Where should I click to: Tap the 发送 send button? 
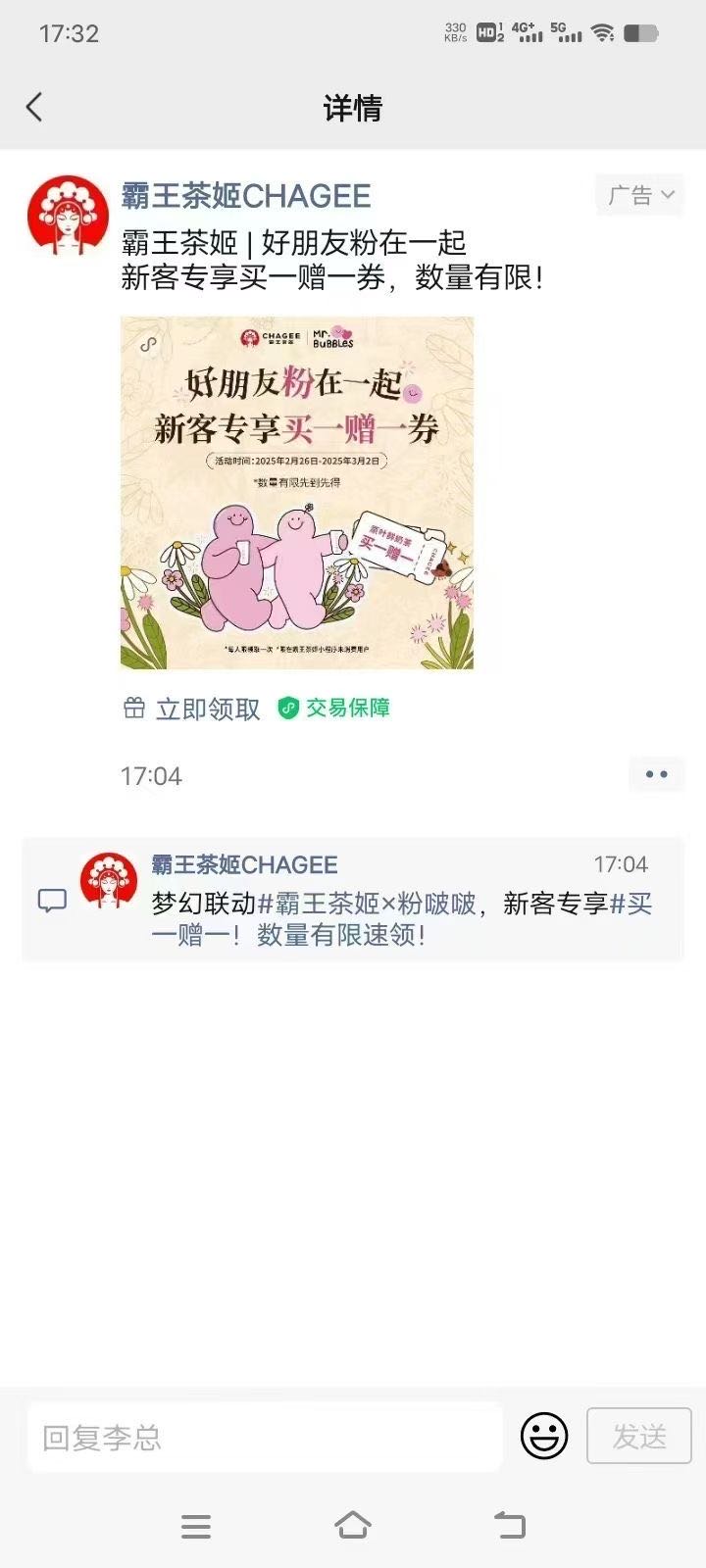[638, 1437]
